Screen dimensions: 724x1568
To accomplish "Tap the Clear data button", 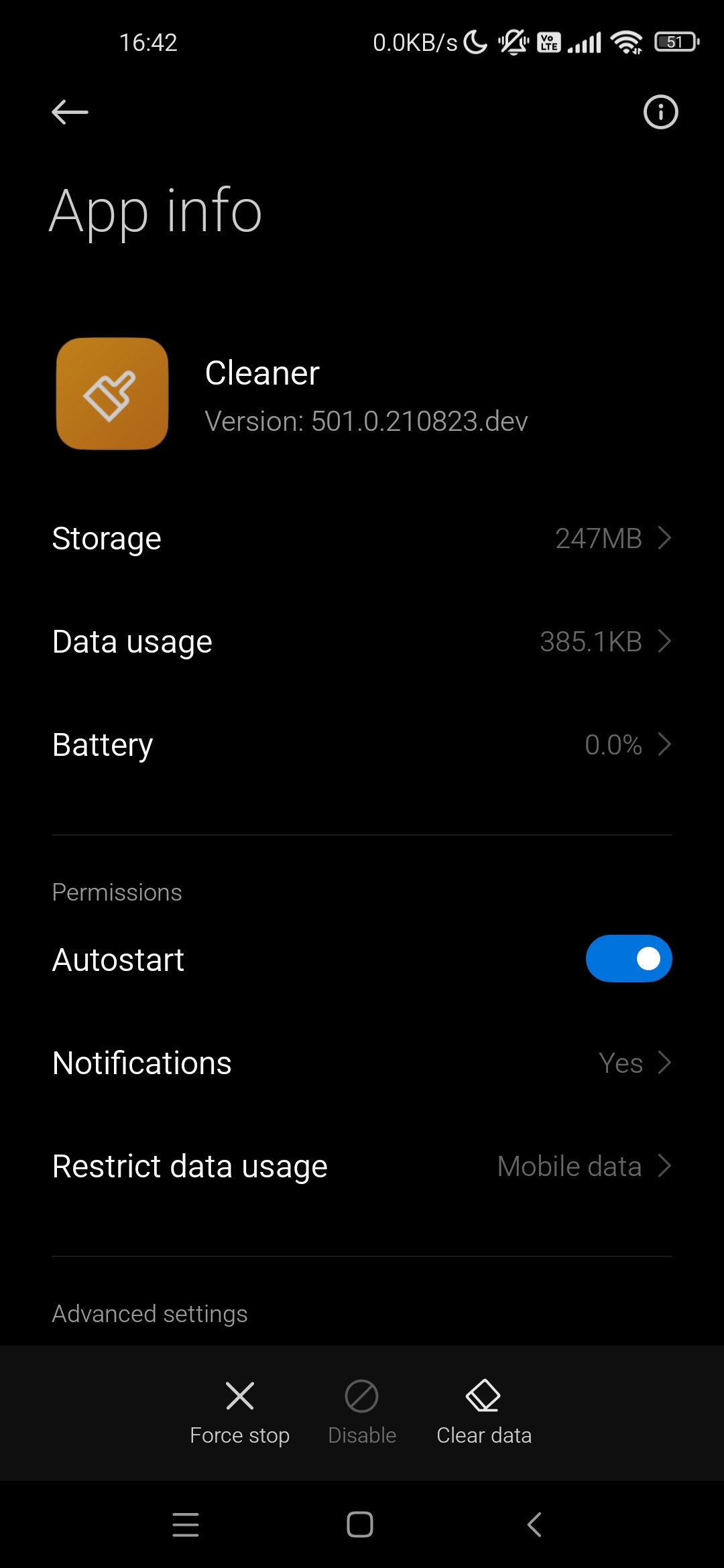I will pos(484,1413).
